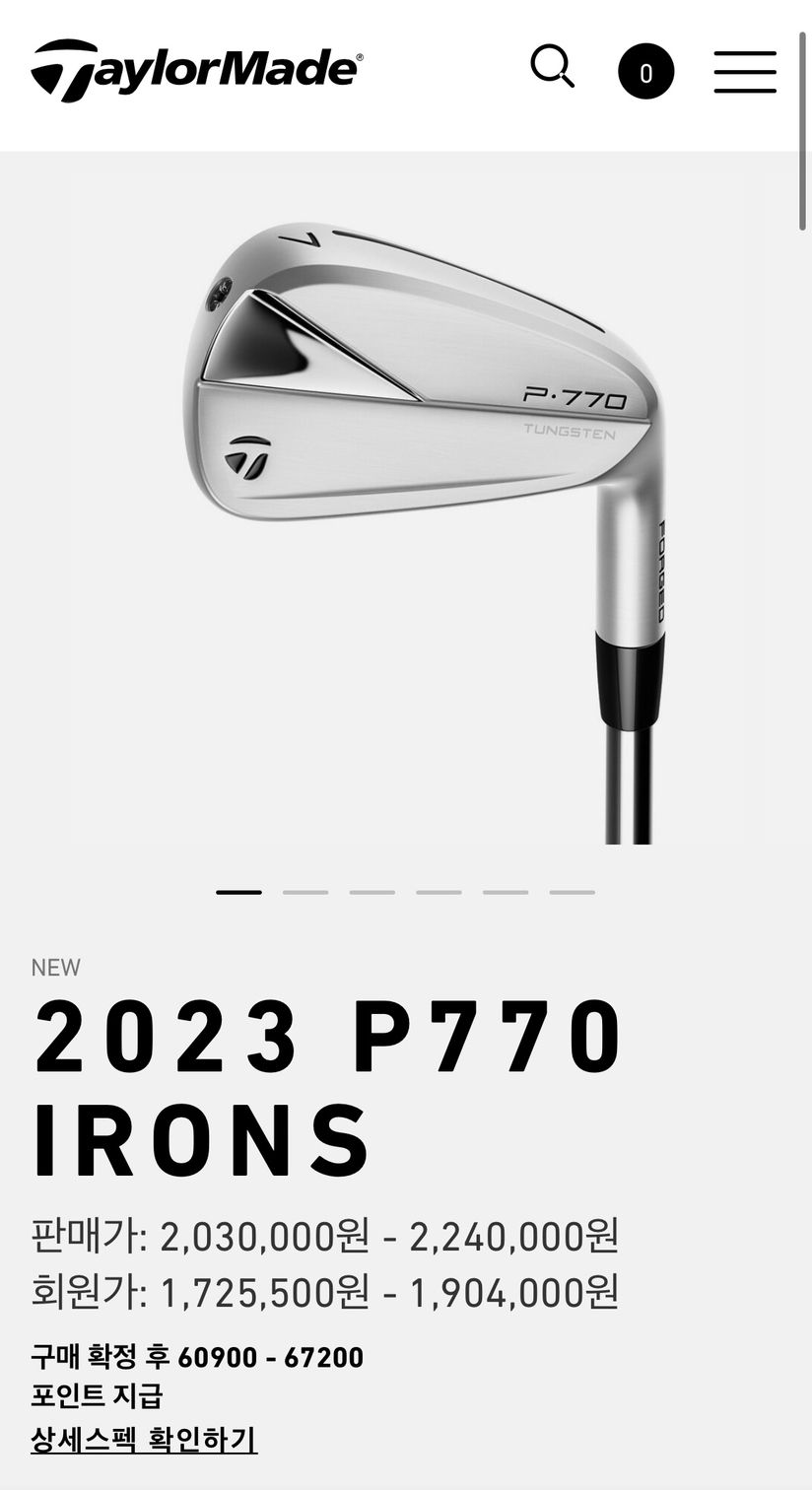Open the shopping cart showing 0
The height and width of the screenshot is (1490, 812).
click(x=645, y=72)
